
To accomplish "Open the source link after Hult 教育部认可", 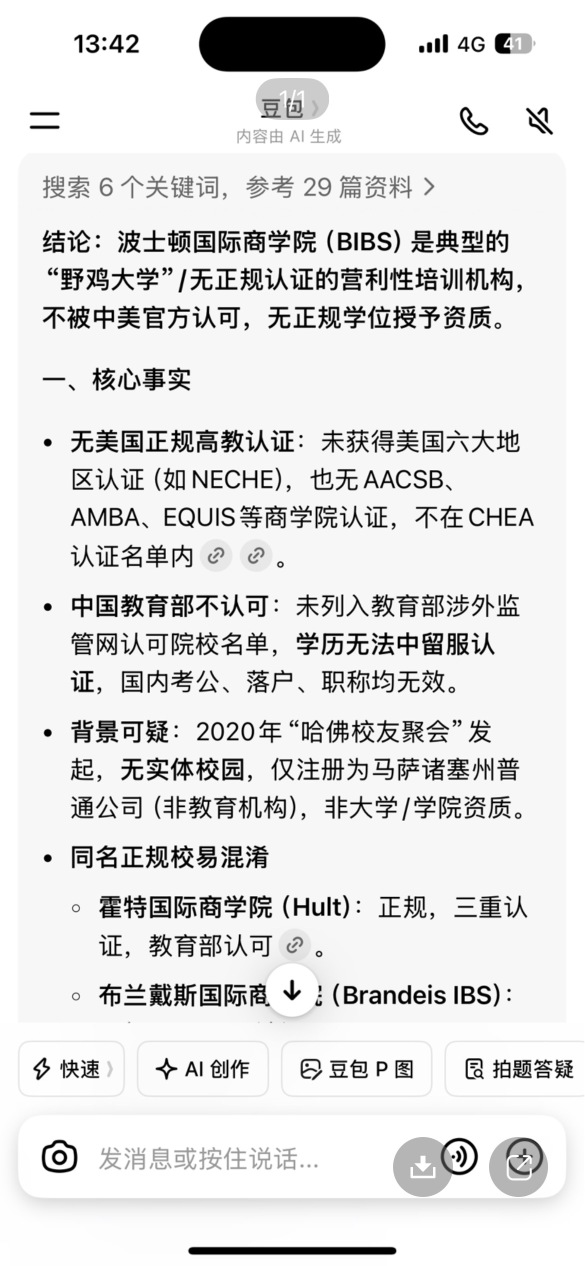I will [x=294, y=943].
